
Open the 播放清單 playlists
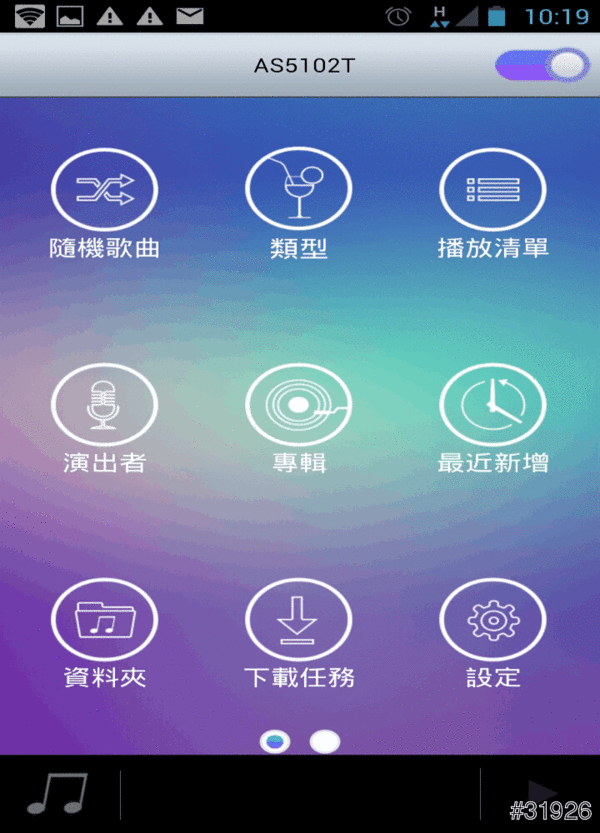(x=493, y=190)
